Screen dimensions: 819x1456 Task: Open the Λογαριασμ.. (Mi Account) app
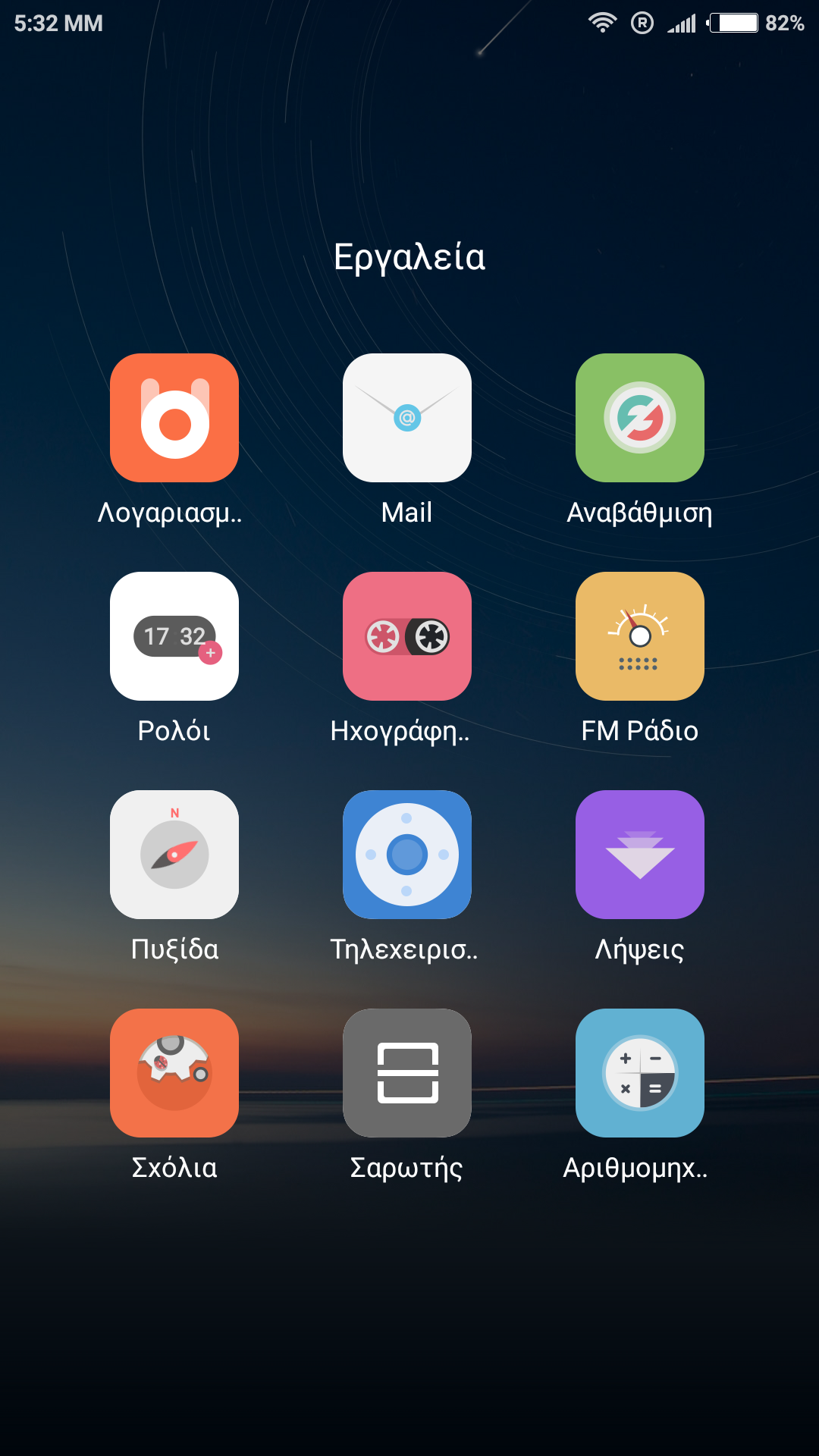(174, 418)
